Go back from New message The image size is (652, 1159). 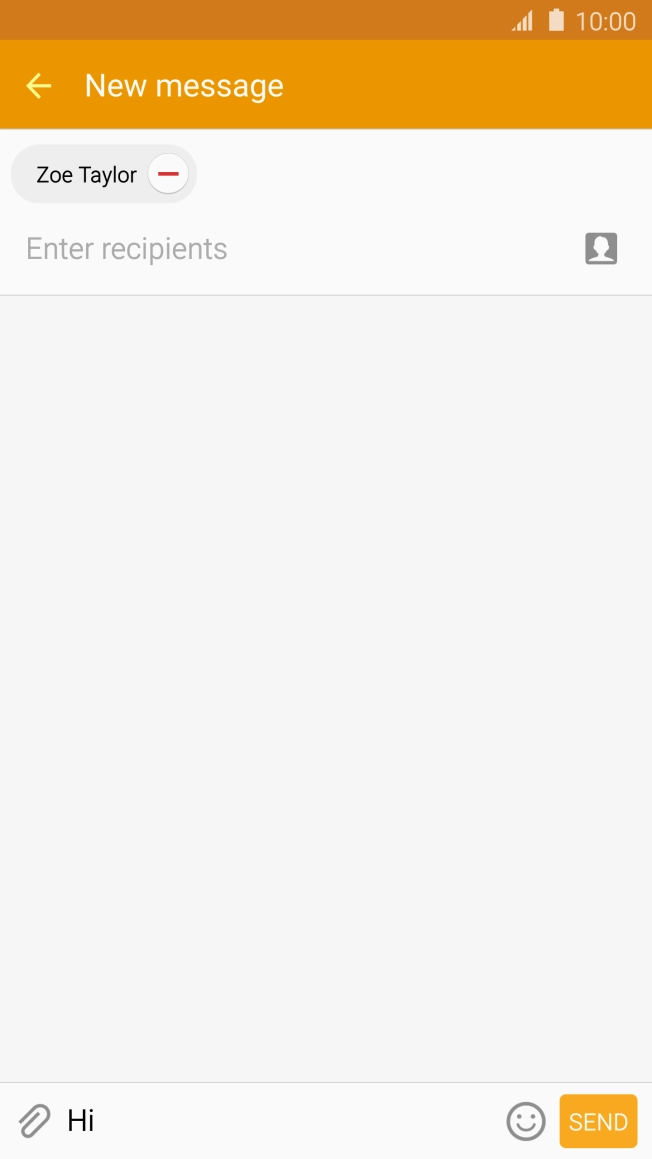pyautogui.click(x=38, y=86)
